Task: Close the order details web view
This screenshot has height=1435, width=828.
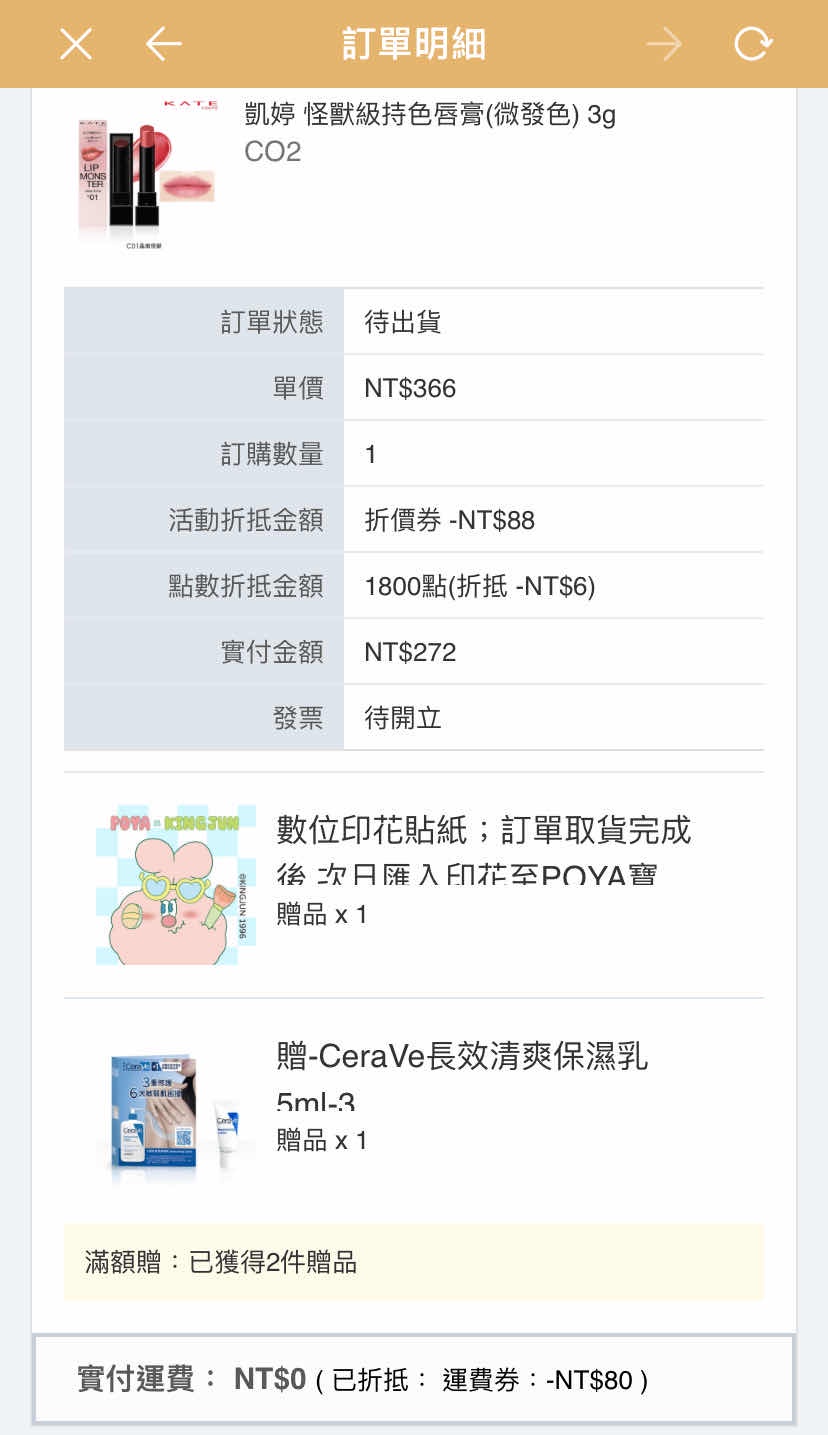Action: coord(76,44)
